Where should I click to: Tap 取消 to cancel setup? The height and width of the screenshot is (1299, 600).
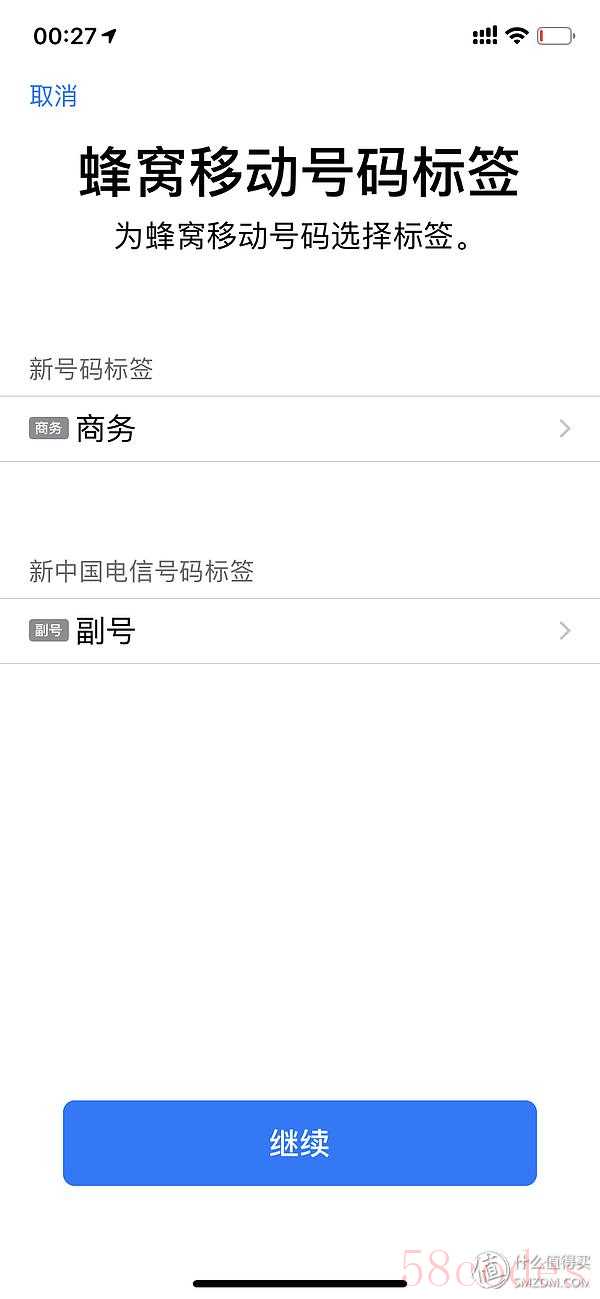click(x=53, y=96)
